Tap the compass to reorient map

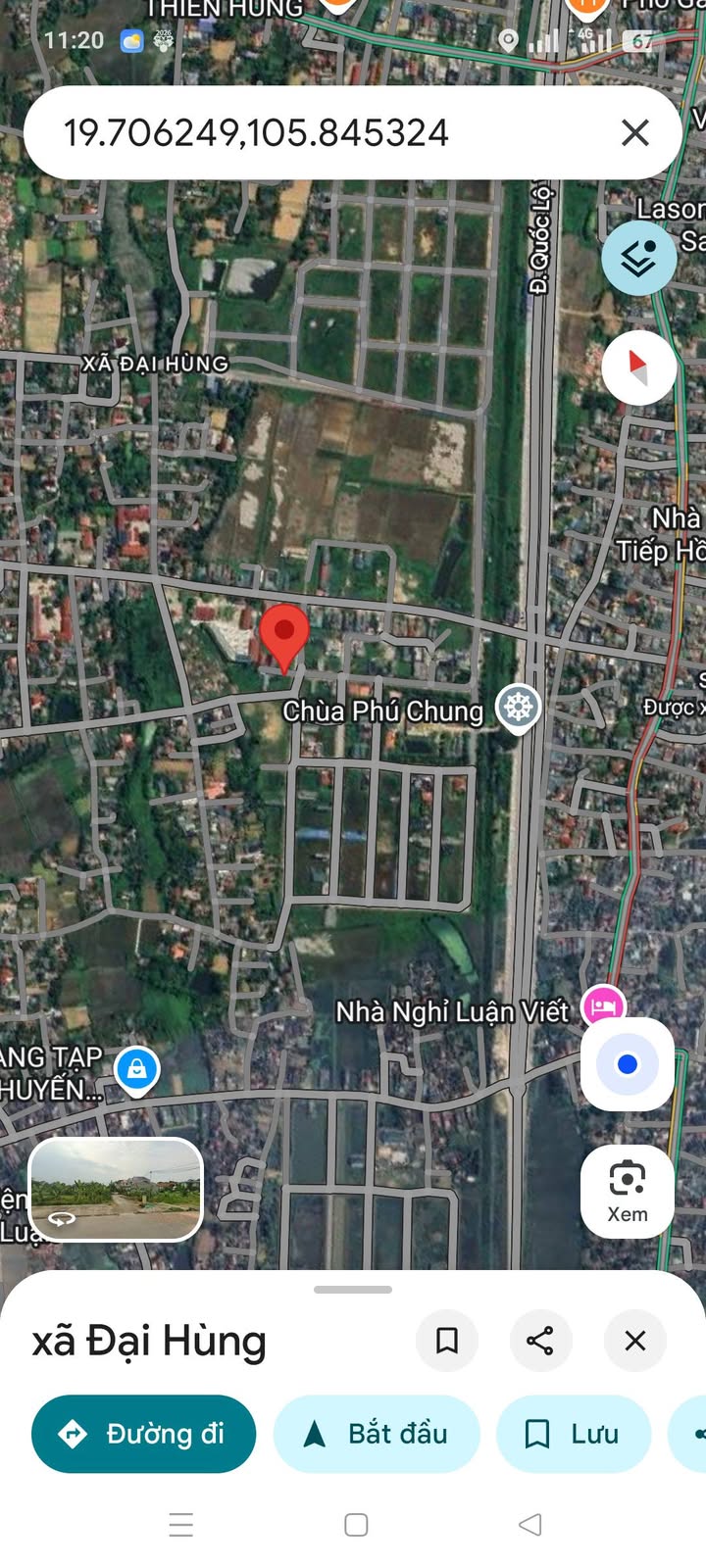pyautogui.click(x=638, y=368)
